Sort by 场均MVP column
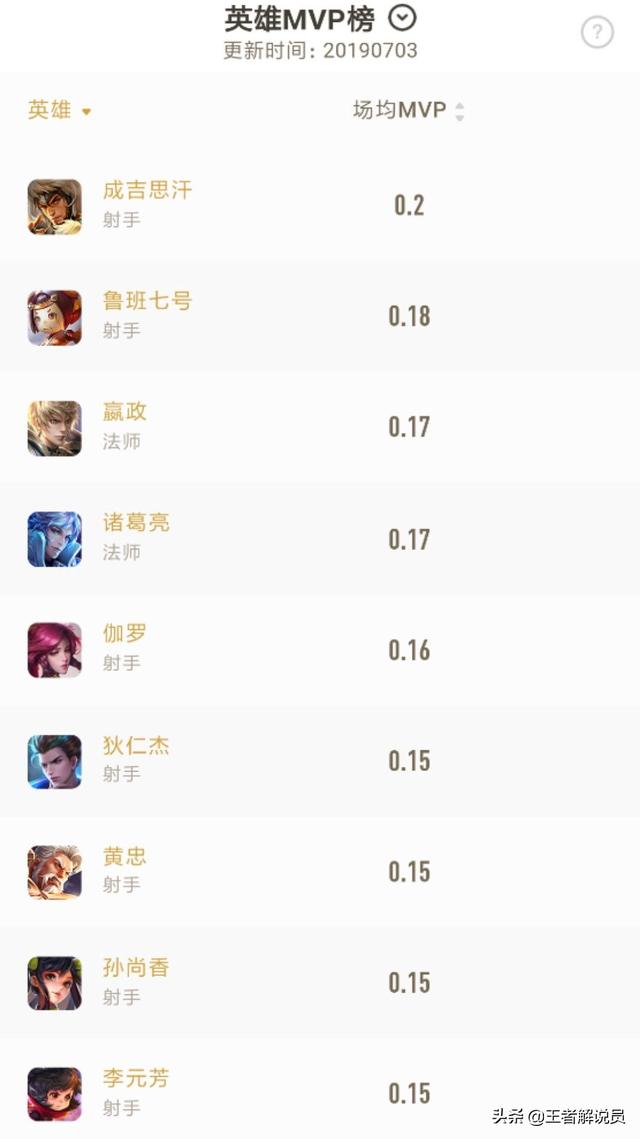 pos(408,110)
